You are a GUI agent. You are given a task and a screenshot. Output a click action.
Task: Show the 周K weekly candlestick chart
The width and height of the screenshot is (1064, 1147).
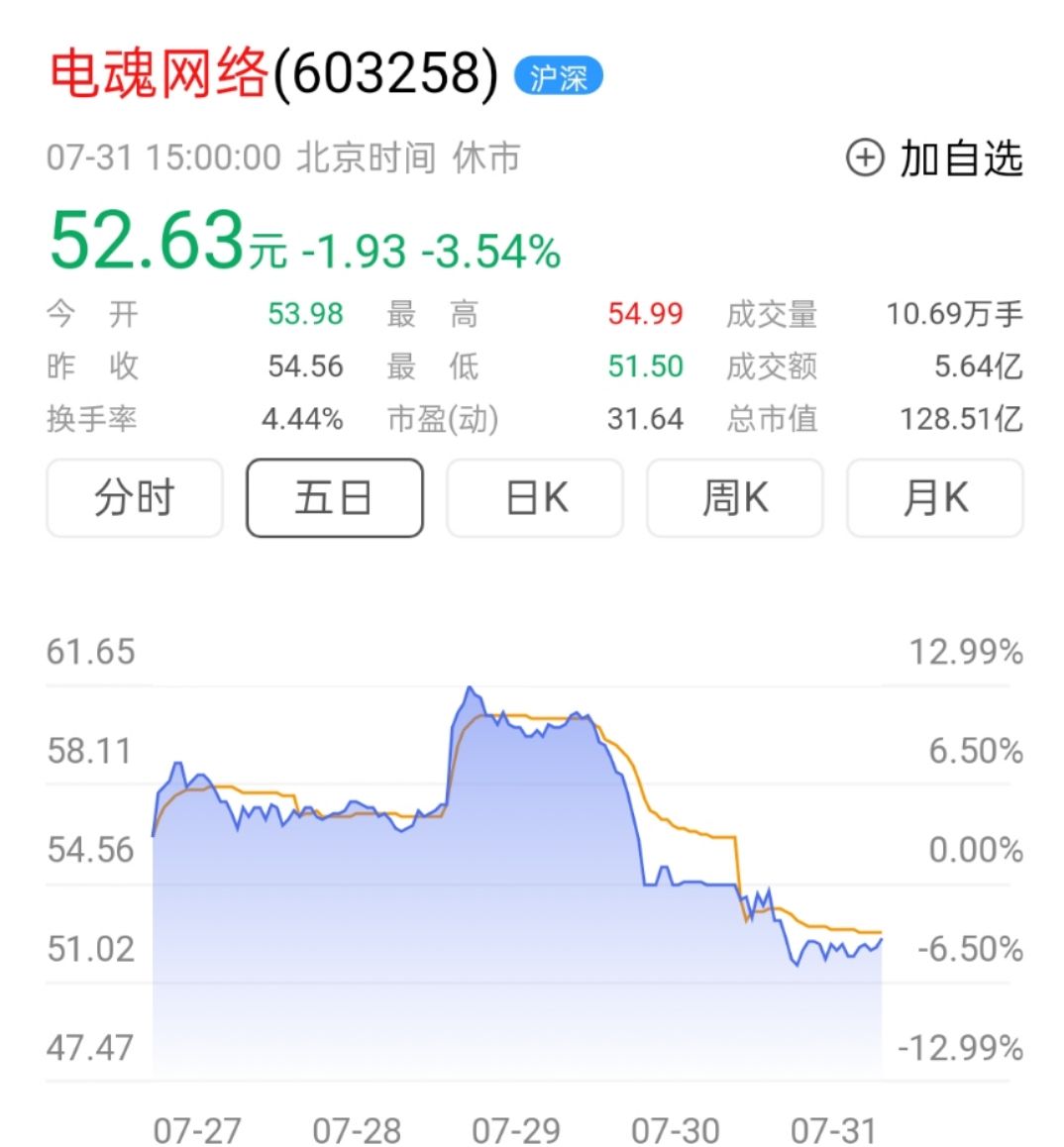coord(735,498)
